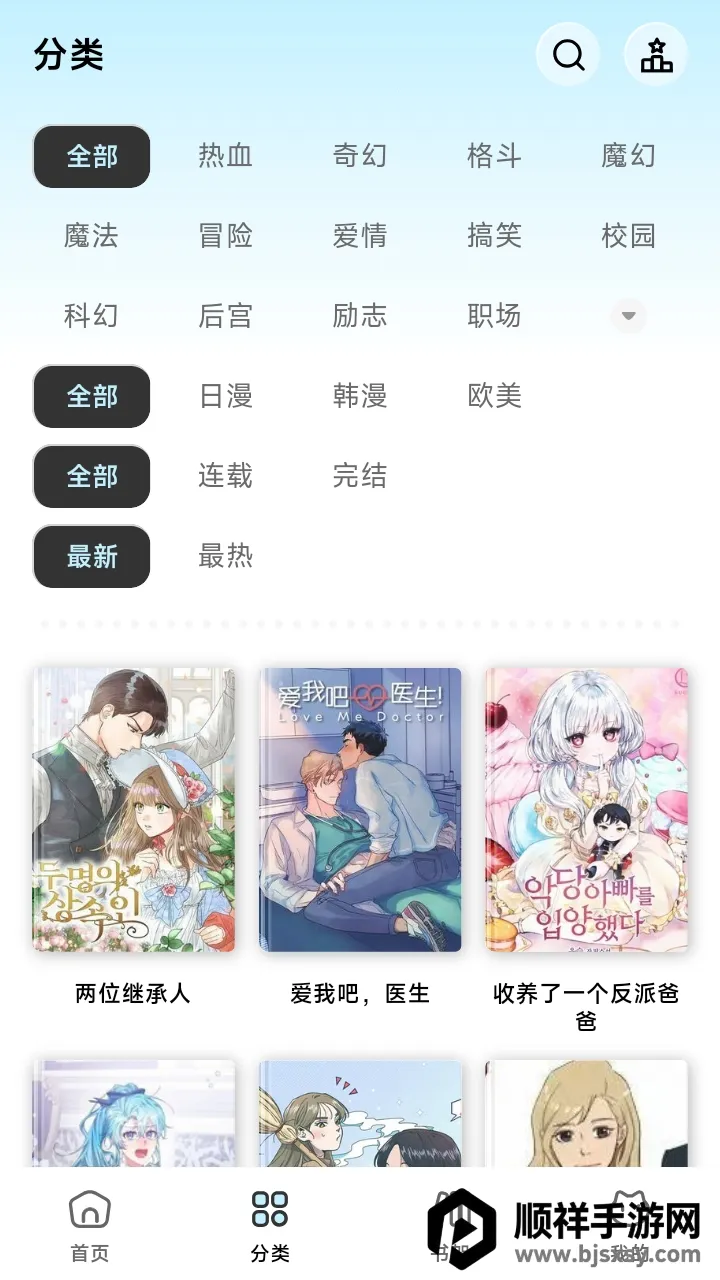The height and width of the screenshot is (1280, 720).
Task: Open the comic 两位继承人
Action: [x=133, y=810]
